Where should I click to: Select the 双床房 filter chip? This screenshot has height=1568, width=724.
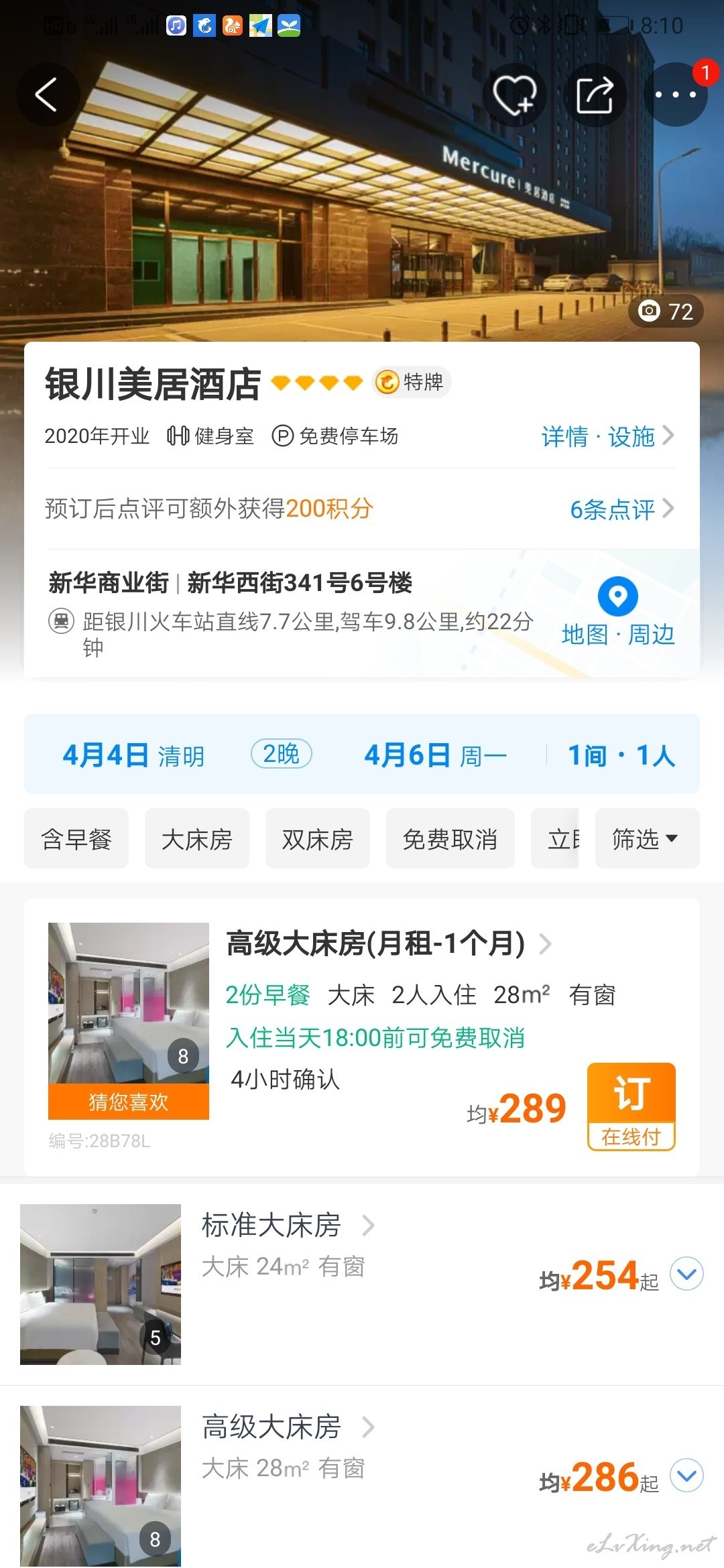(318, 838)
